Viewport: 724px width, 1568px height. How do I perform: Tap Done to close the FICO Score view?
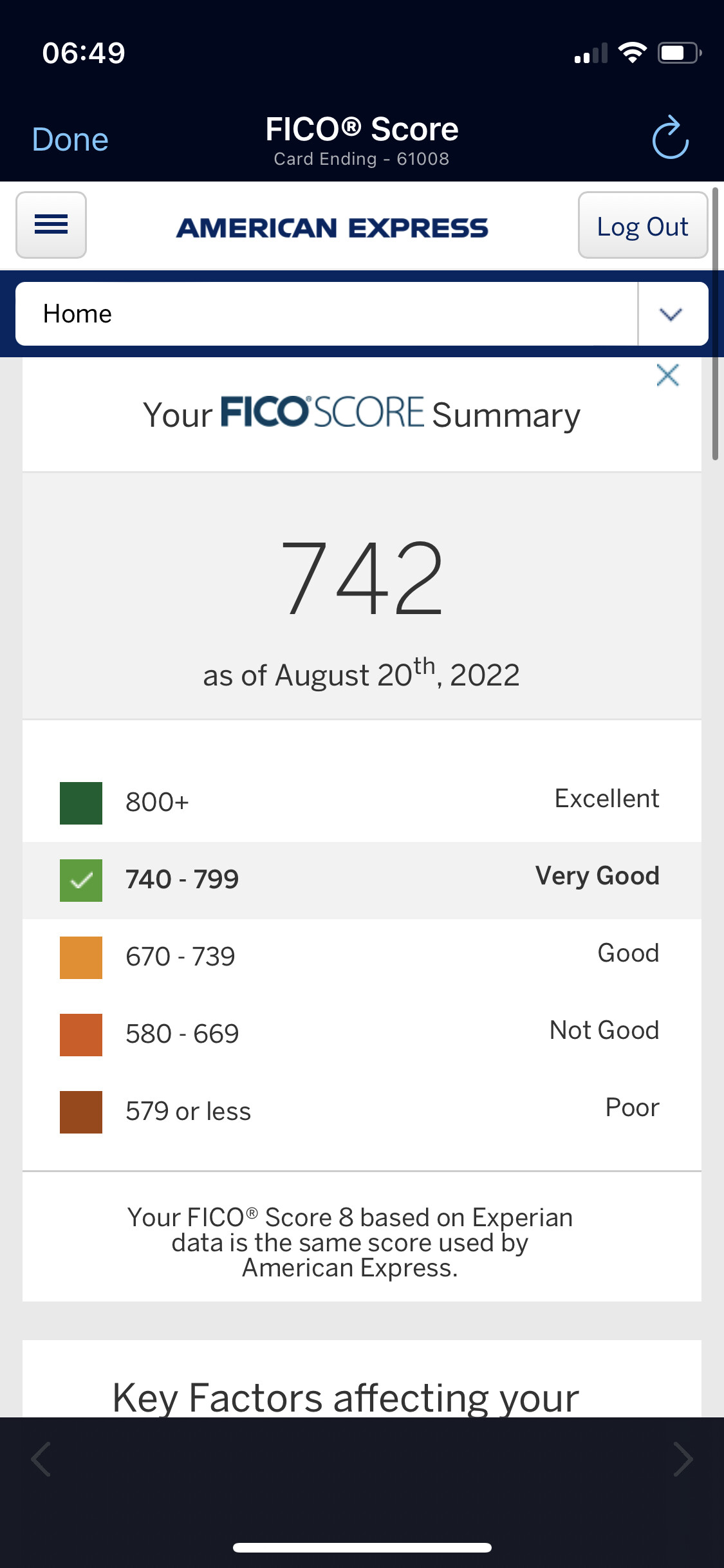(x=70, y=140)
